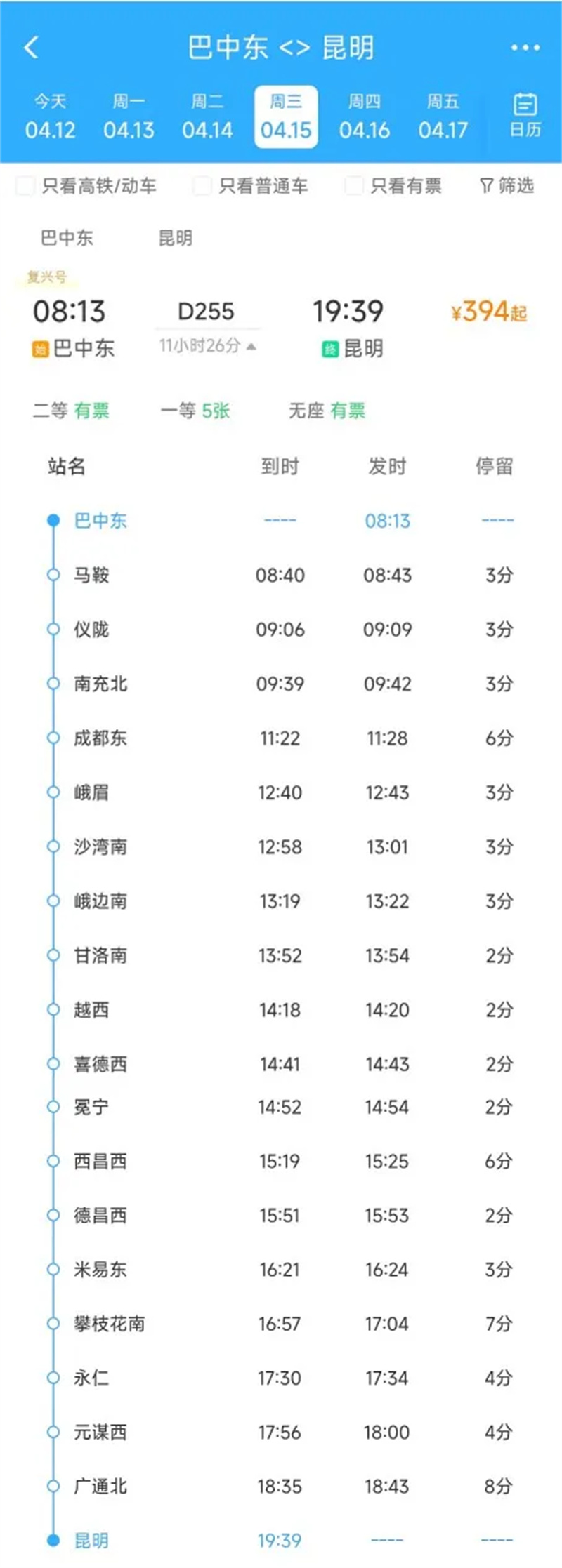Screen dimensions: 562x1568
Task: Choose the 二等 seat option
Action: 71,411
